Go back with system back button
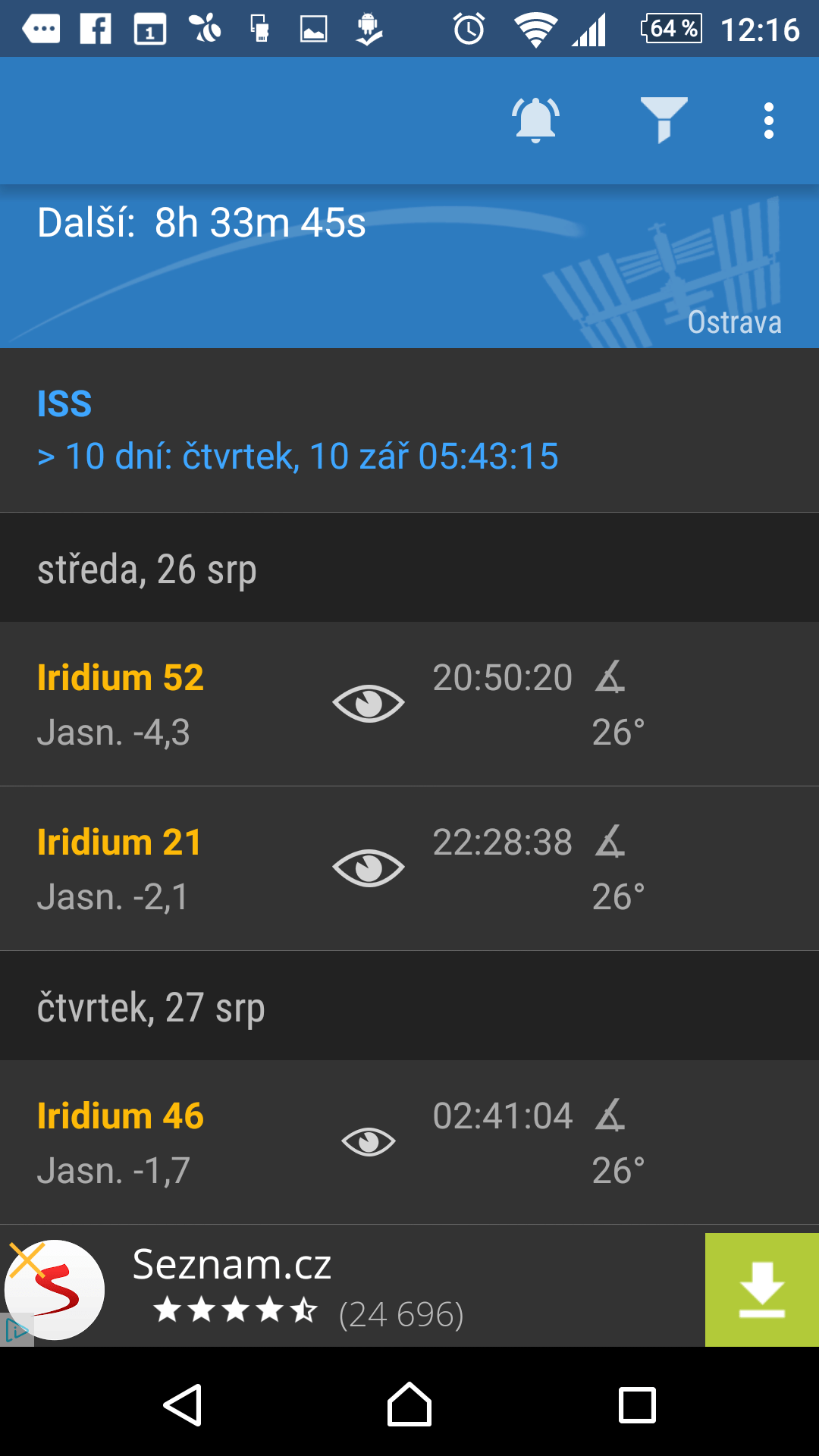Viewport: 819px width, 1456px height. (x=183, y=1405)
